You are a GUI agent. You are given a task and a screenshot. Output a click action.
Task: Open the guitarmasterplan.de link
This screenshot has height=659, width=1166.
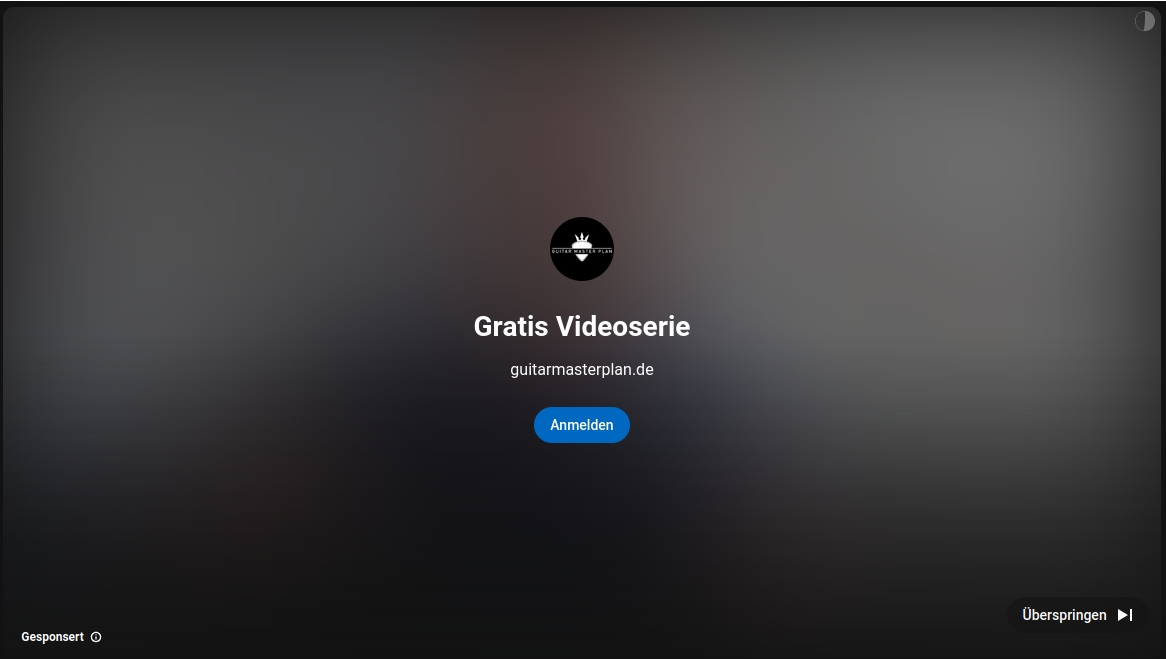click(x=581, y=370)
